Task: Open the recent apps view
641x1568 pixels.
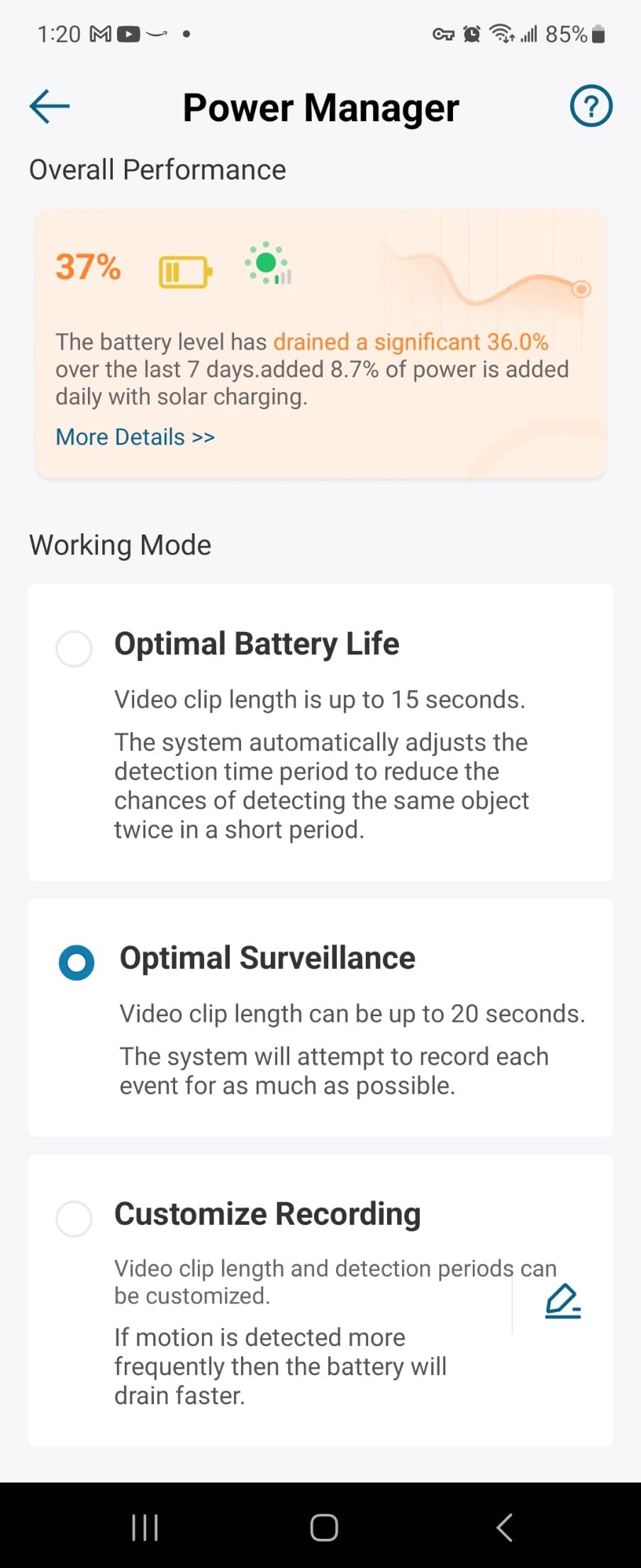Action: [145, 1527]
